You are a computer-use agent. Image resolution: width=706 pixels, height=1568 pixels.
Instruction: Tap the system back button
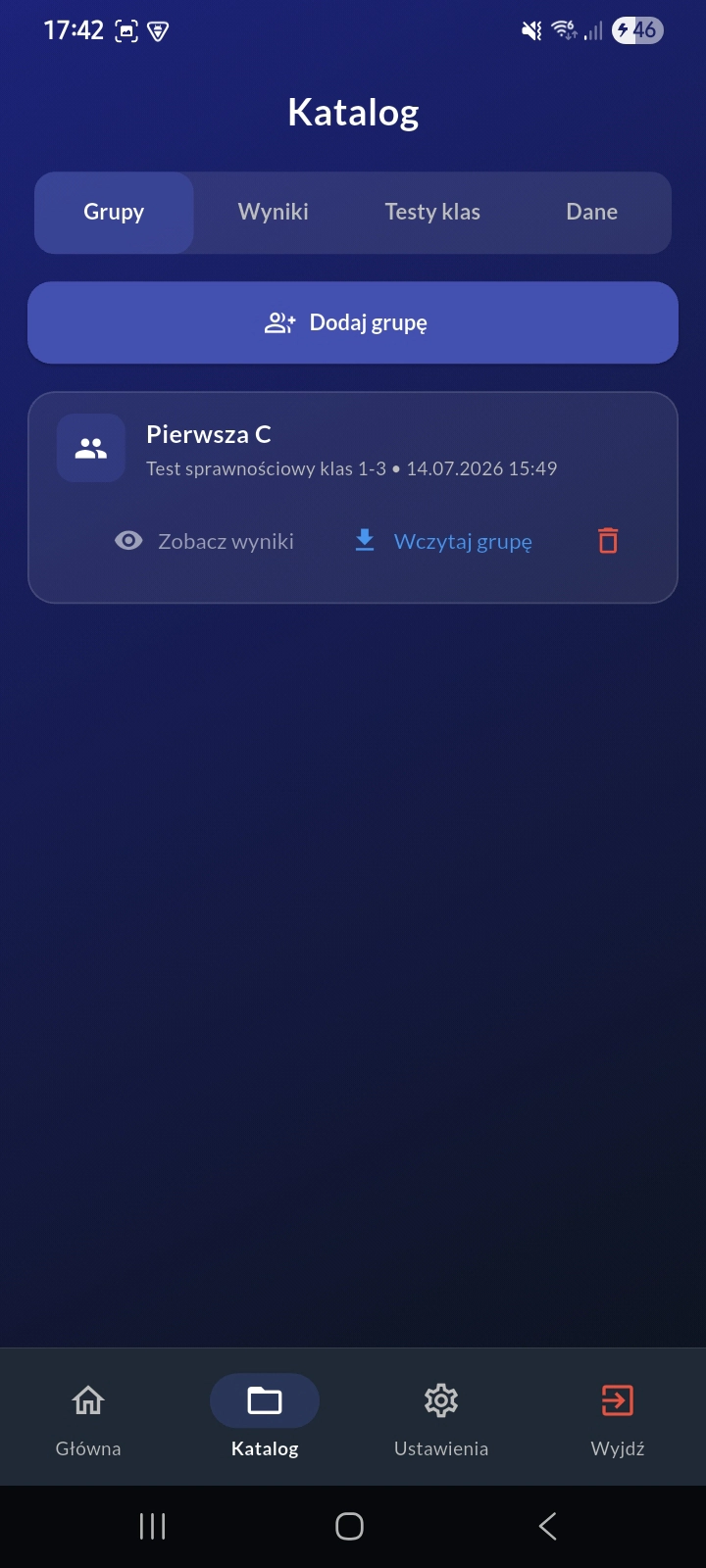(x=548, y=1526)
